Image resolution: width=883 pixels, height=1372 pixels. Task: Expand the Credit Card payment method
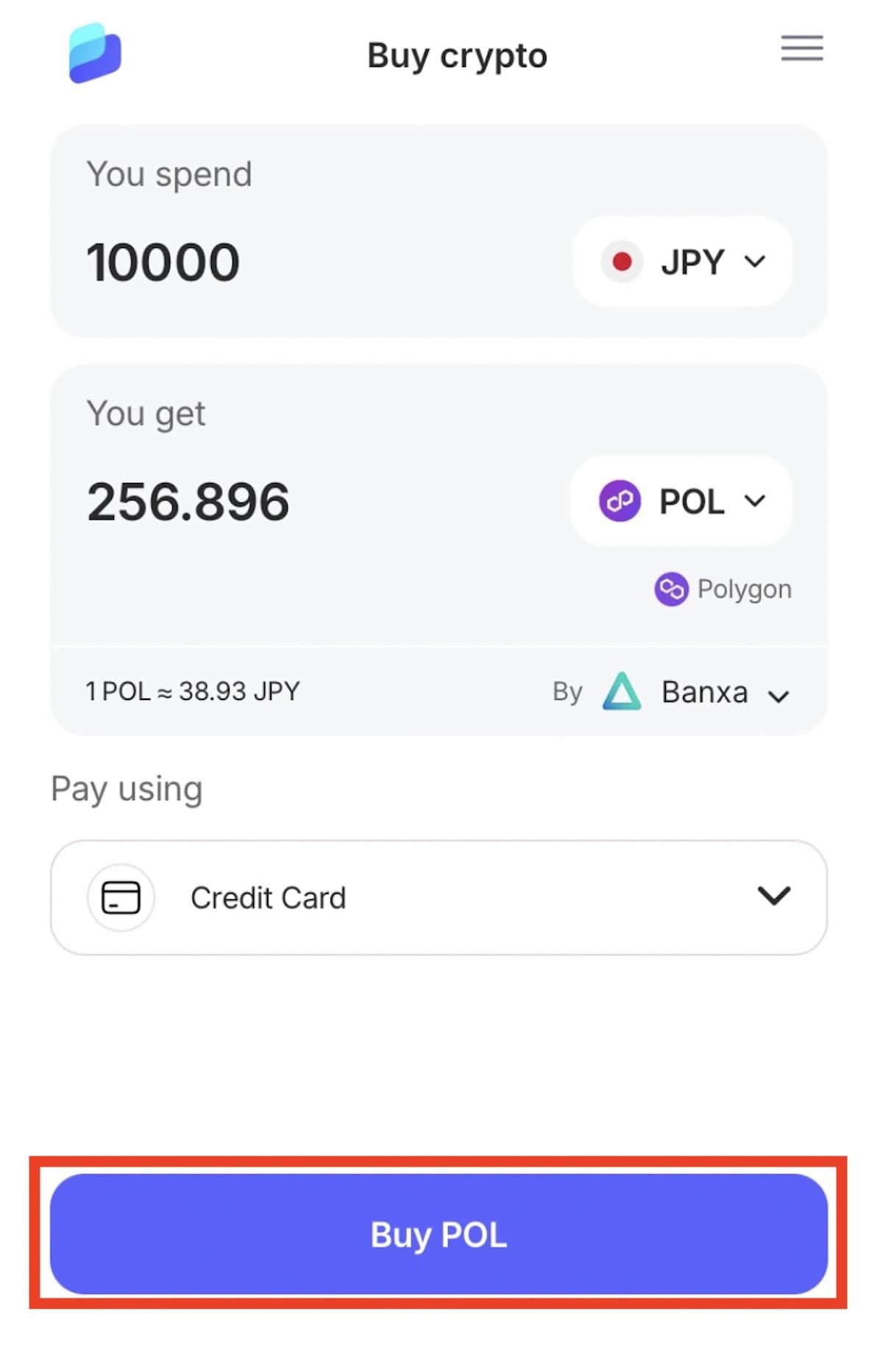pos(439,897)
